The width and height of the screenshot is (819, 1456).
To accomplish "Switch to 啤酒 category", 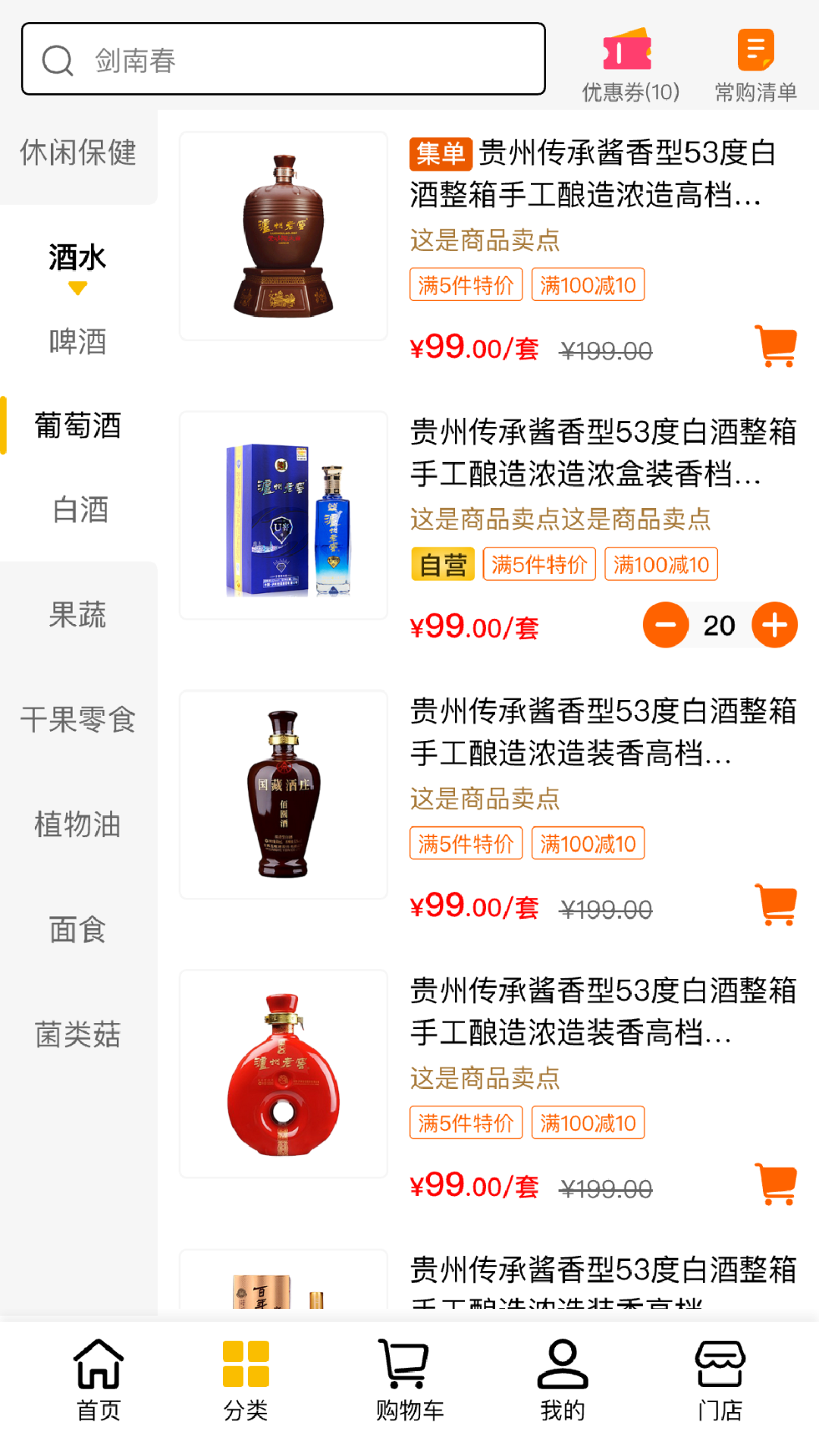I will 77,343.
